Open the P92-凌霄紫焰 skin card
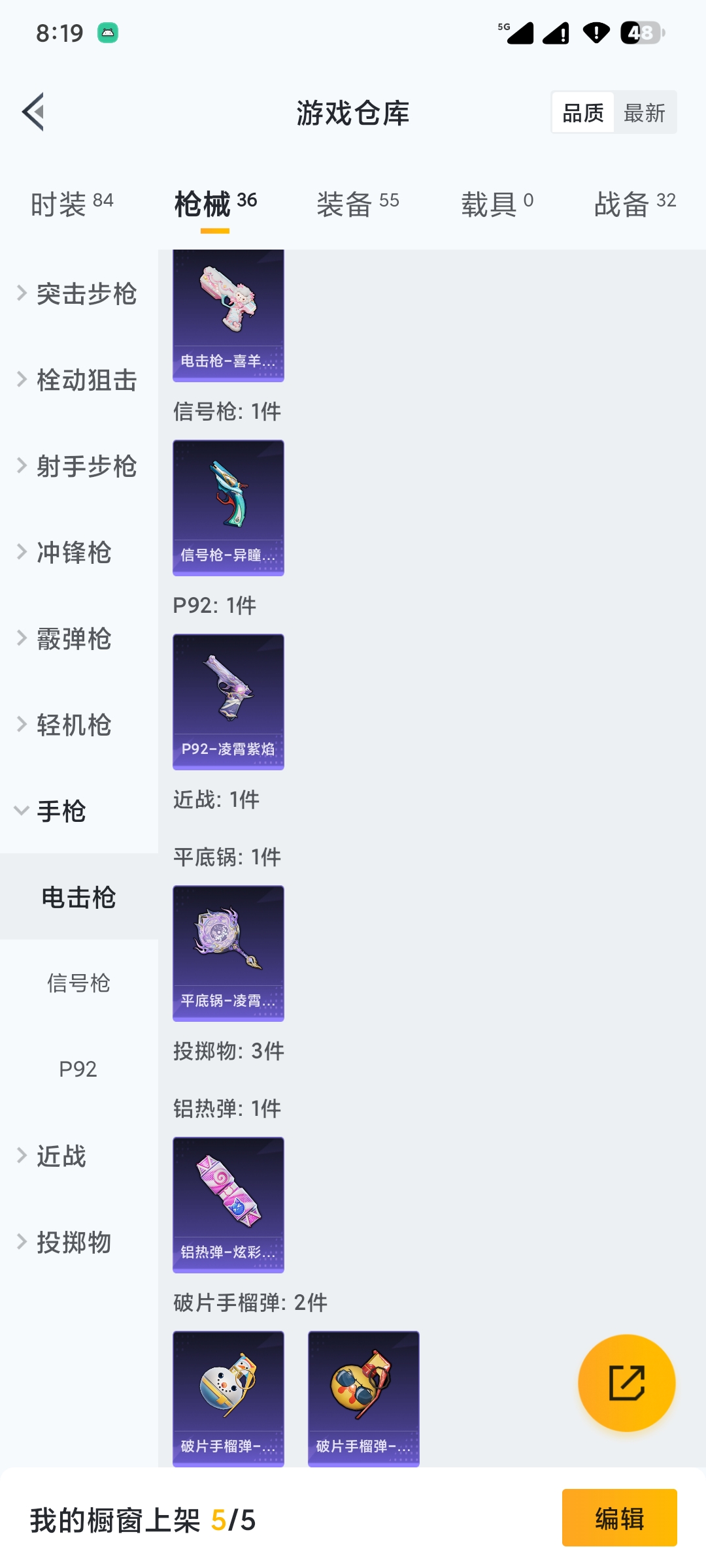Viewport: 706px width, 1568px height. point(228,701)
